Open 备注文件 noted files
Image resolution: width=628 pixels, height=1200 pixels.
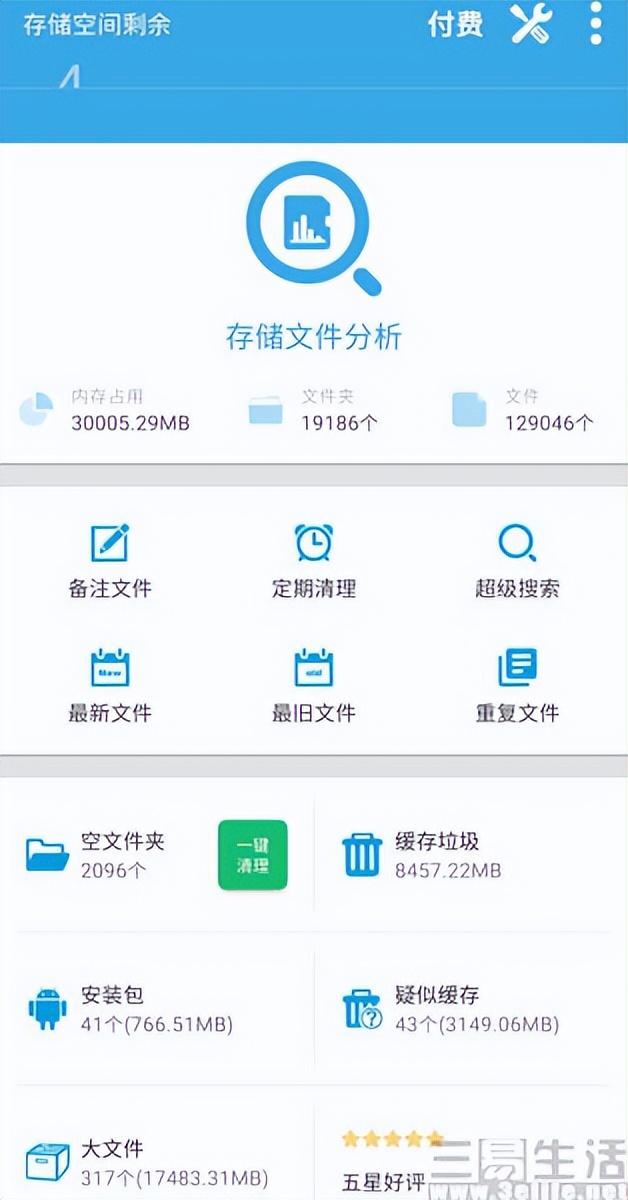coord(110,561)
